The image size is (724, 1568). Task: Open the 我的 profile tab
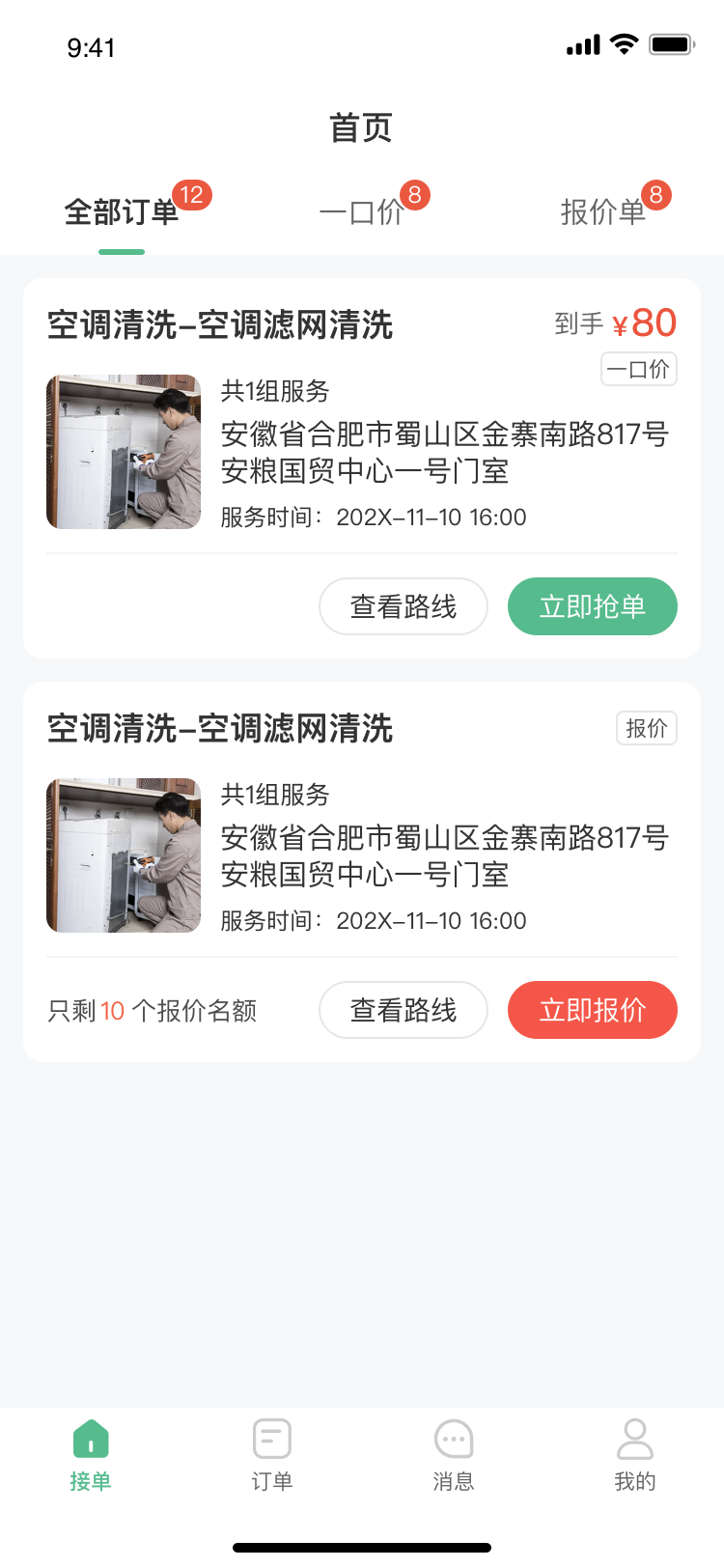634,1455
